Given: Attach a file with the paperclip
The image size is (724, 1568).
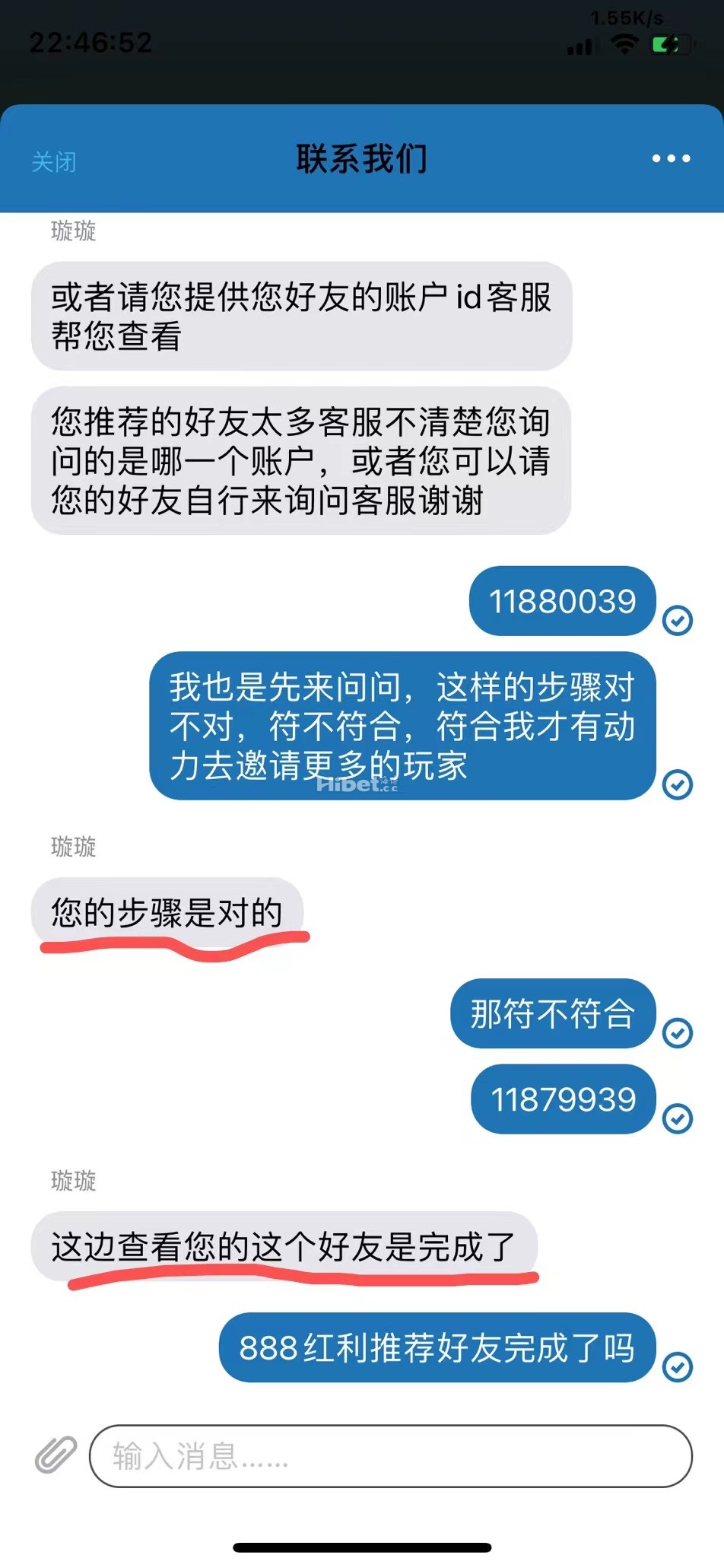Looking at the screenshot, I should [56, 1455].
